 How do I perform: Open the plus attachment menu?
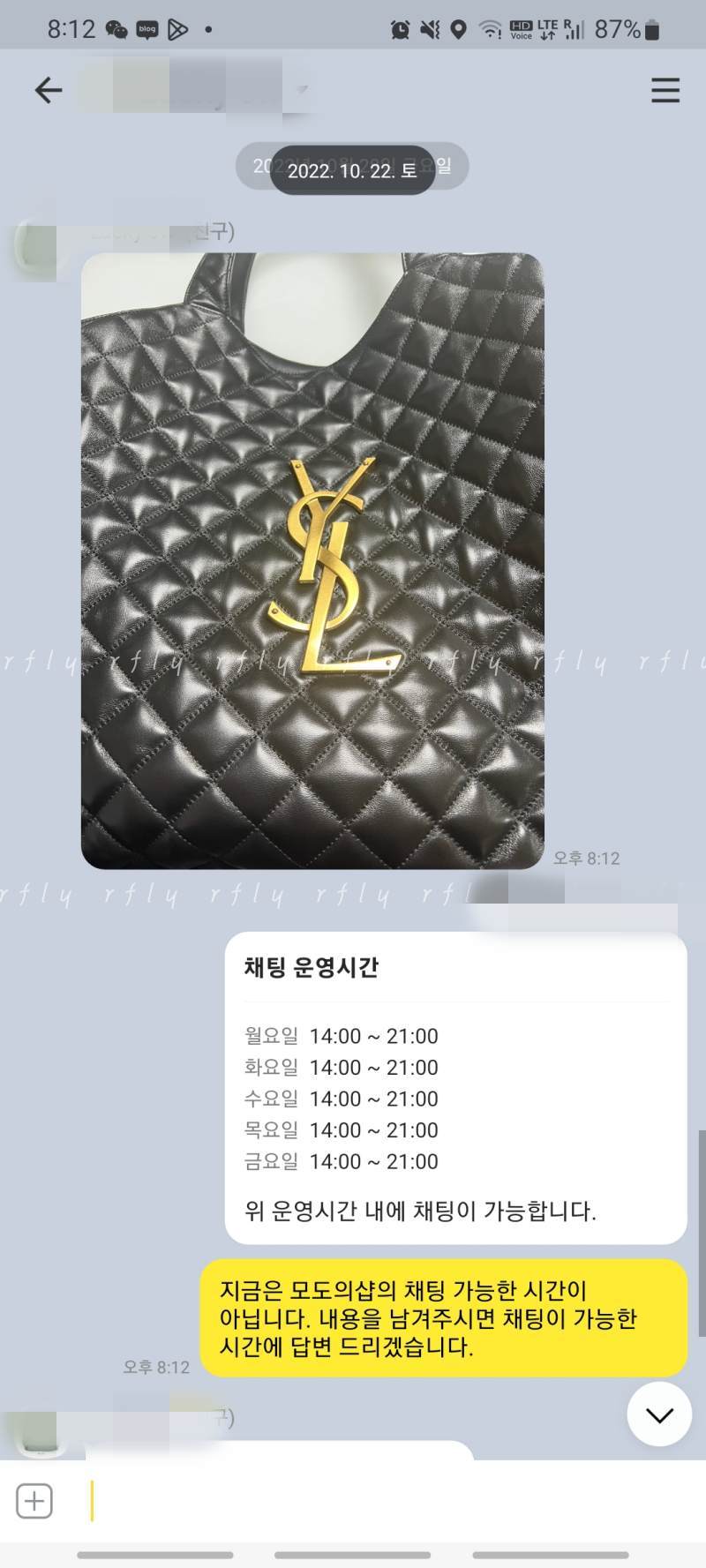point(34,1501)
